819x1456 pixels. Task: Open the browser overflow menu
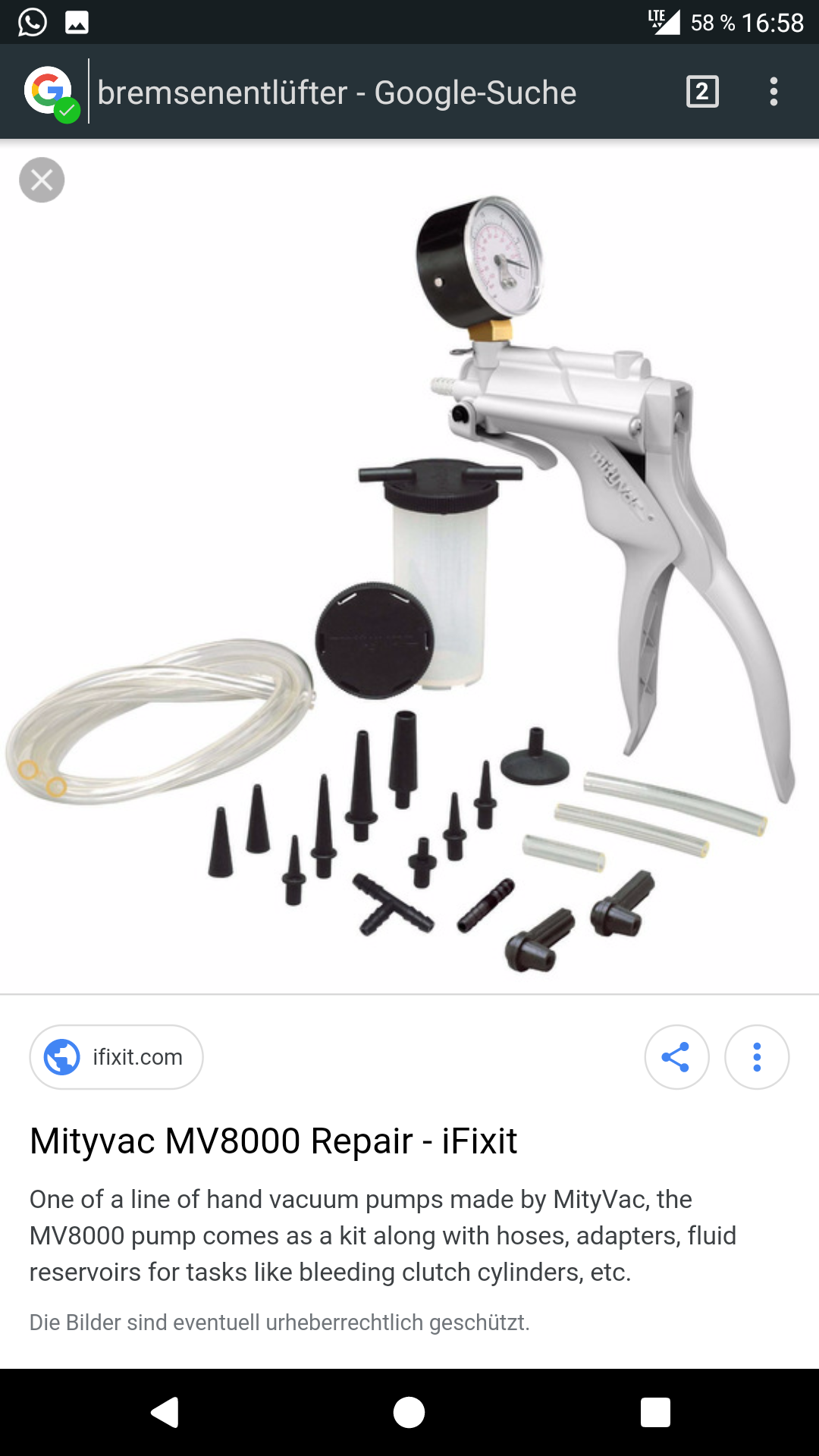tap(773, 92)
